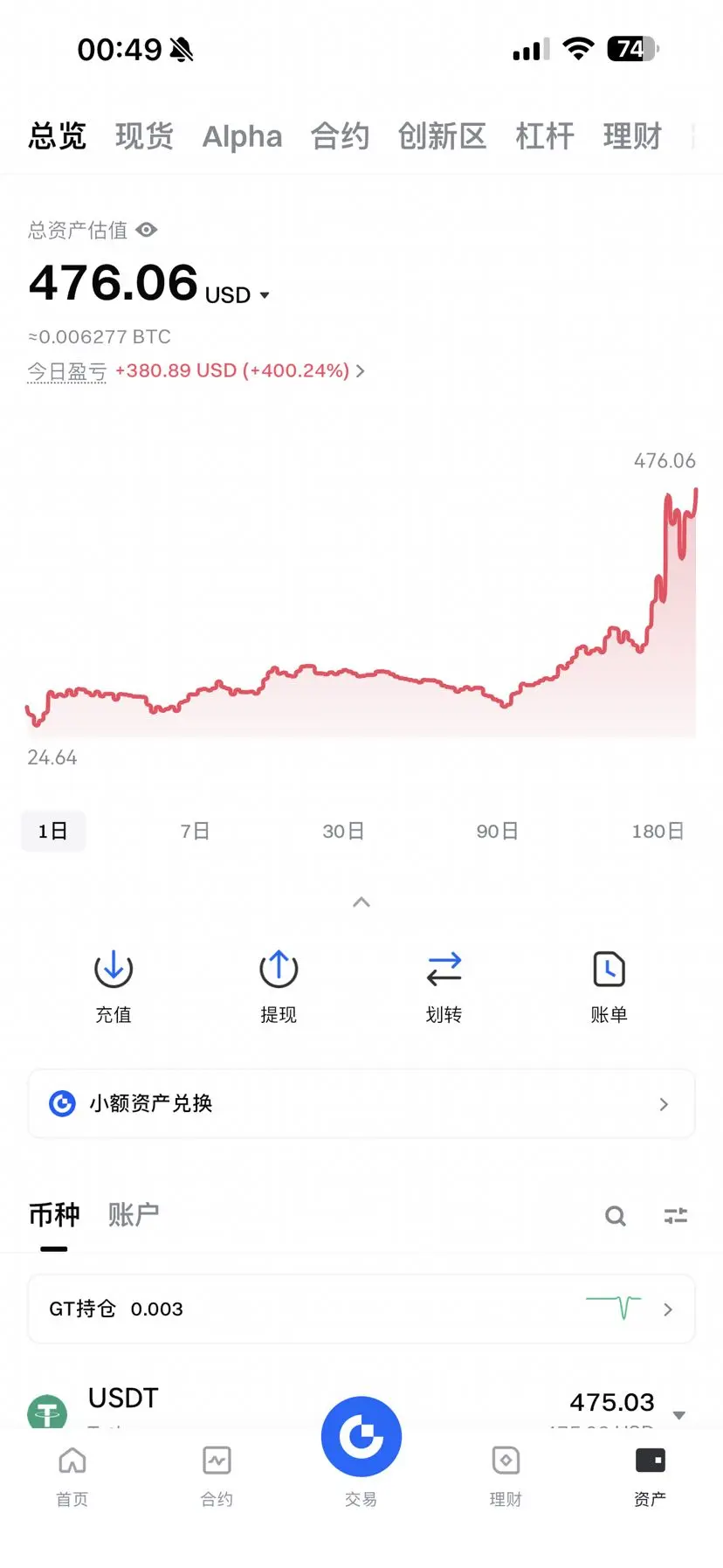Viewport: 723px width, 1568px height.
Task: Open 划转 transfer
Action: coord(444,987)
